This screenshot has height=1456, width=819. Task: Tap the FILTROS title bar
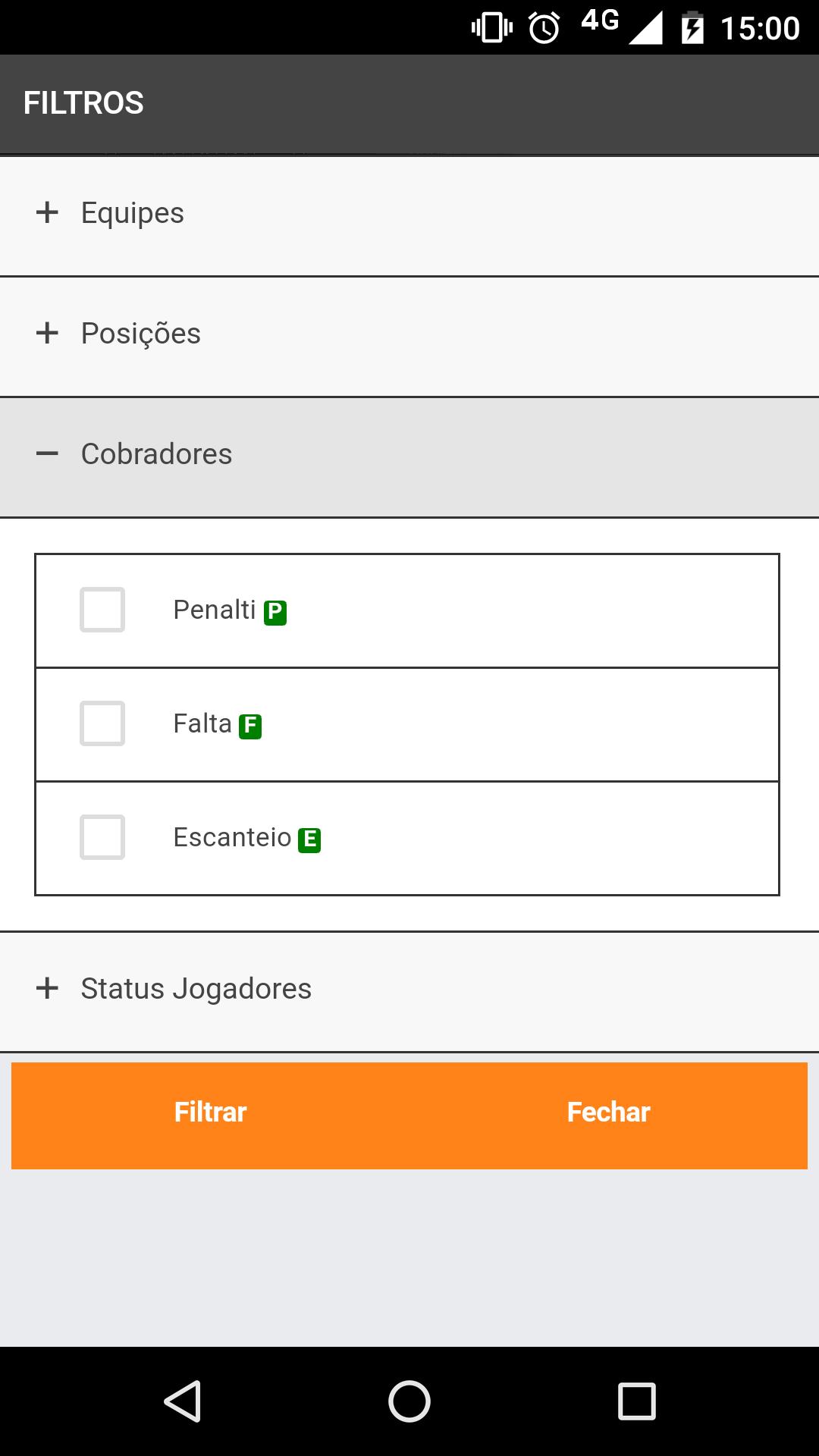[83, 102]
